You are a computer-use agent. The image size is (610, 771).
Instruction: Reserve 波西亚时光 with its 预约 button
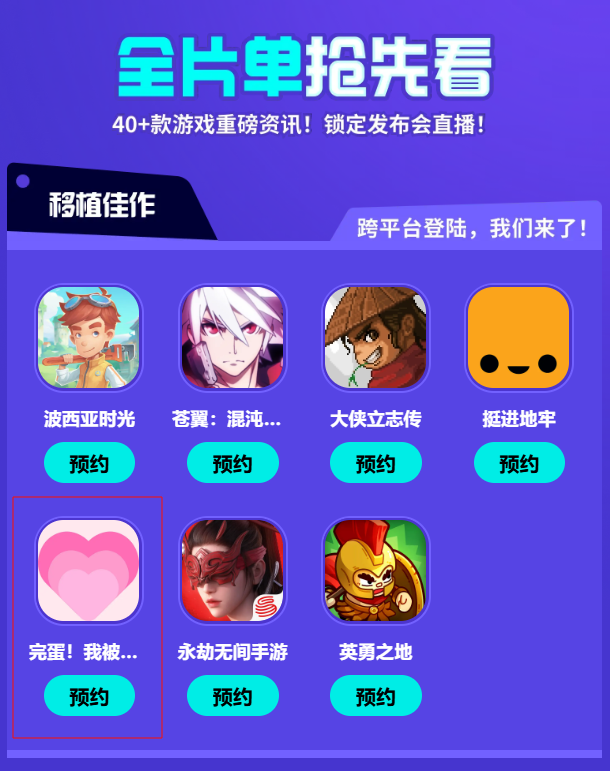coord(89,463)
